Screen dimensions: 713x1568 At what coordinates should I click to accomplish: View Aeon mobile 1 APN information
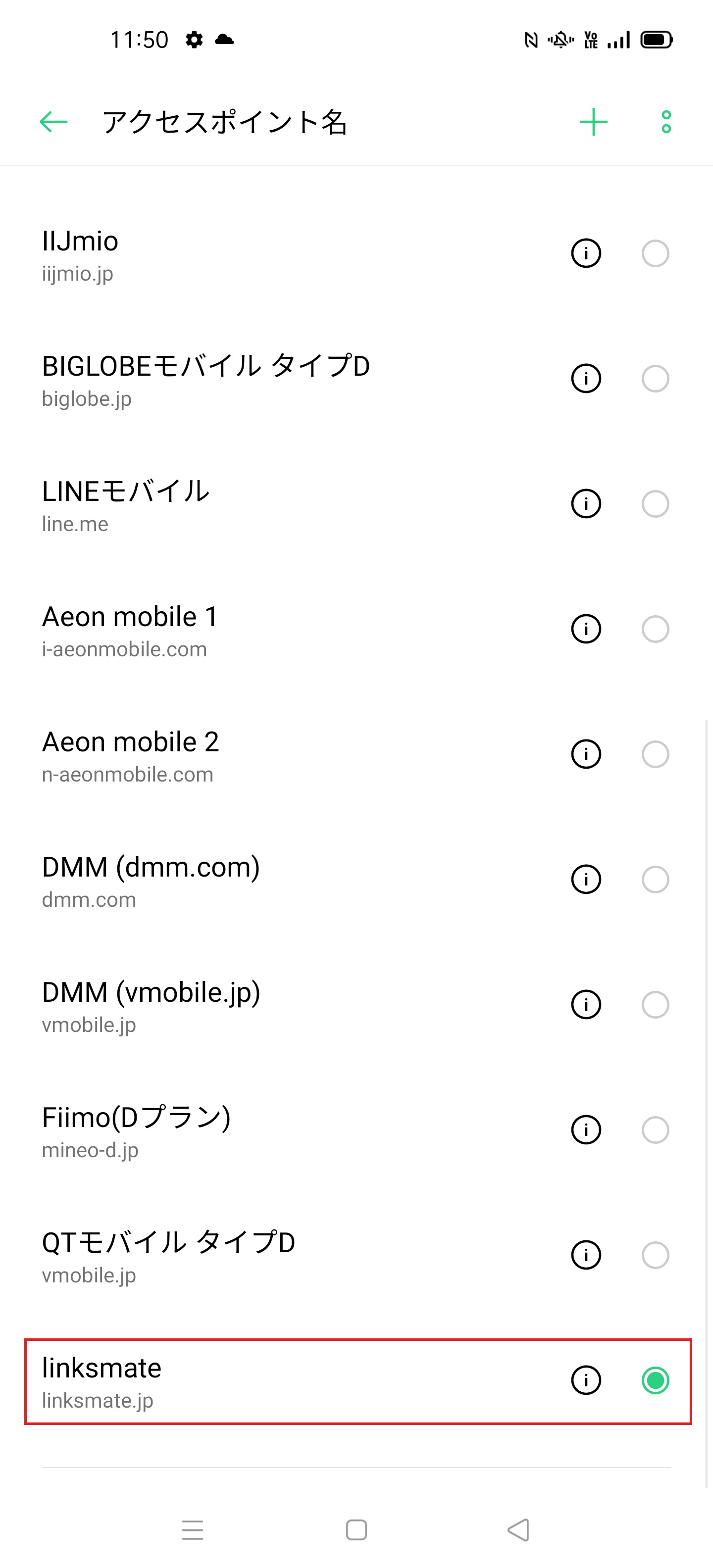(585, 629)
